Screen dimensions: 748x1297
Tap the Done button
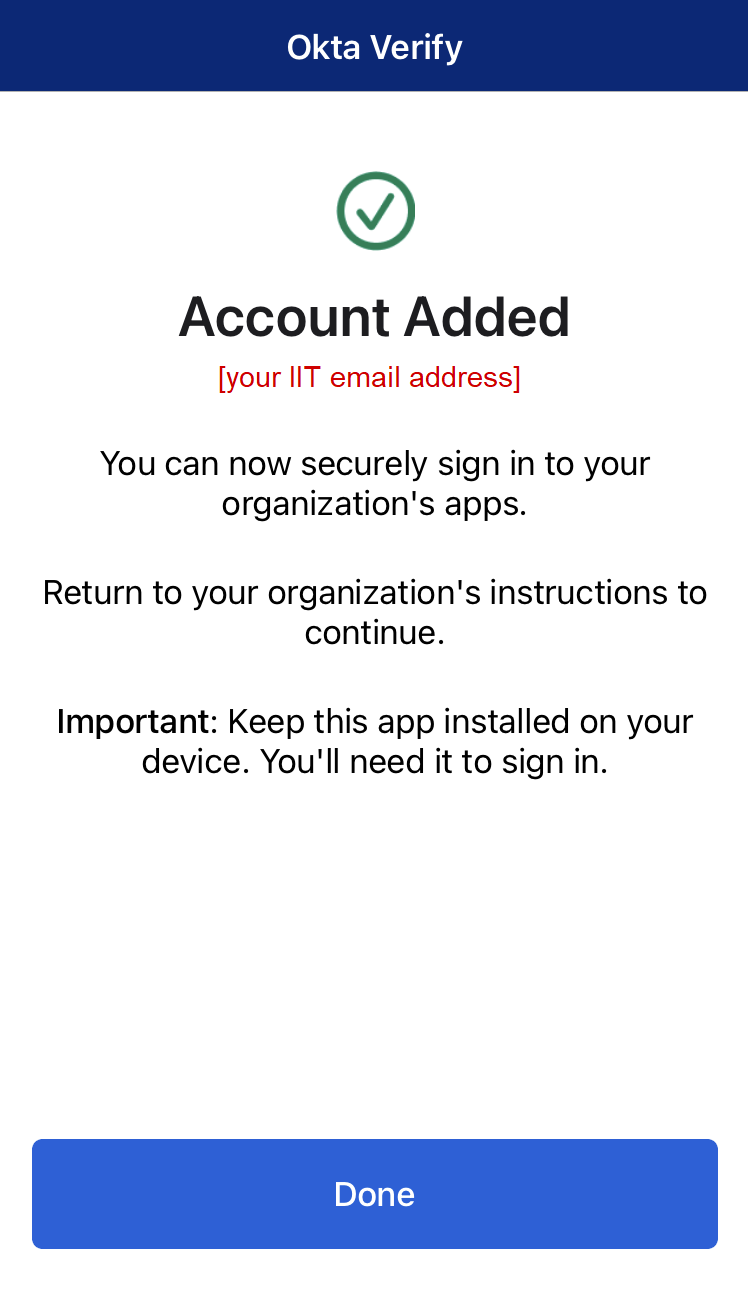click(374, 1194)
